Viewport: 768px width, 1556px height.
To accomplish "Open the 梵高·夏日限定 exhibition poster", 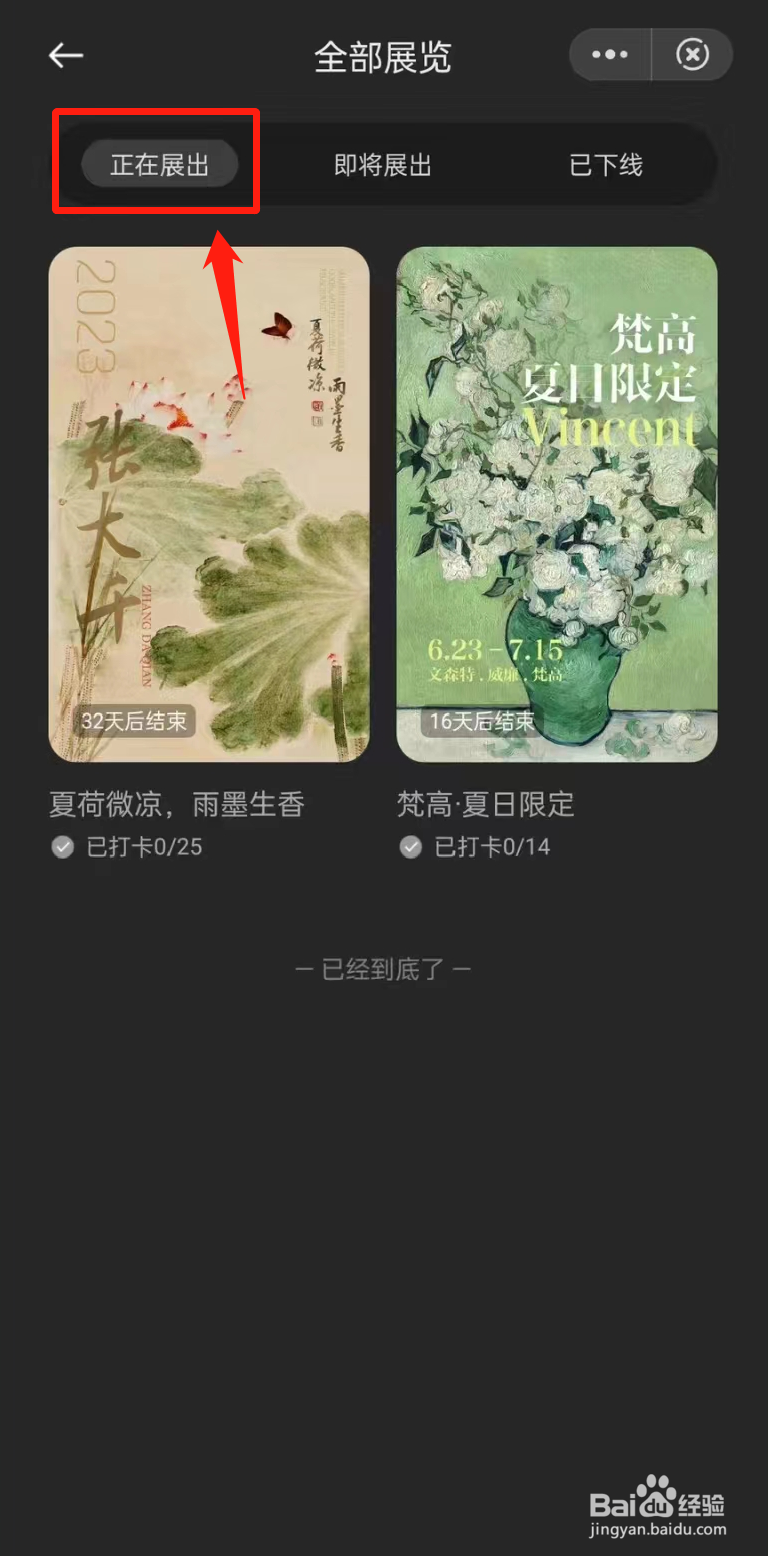I will click(x=557, y=505).
